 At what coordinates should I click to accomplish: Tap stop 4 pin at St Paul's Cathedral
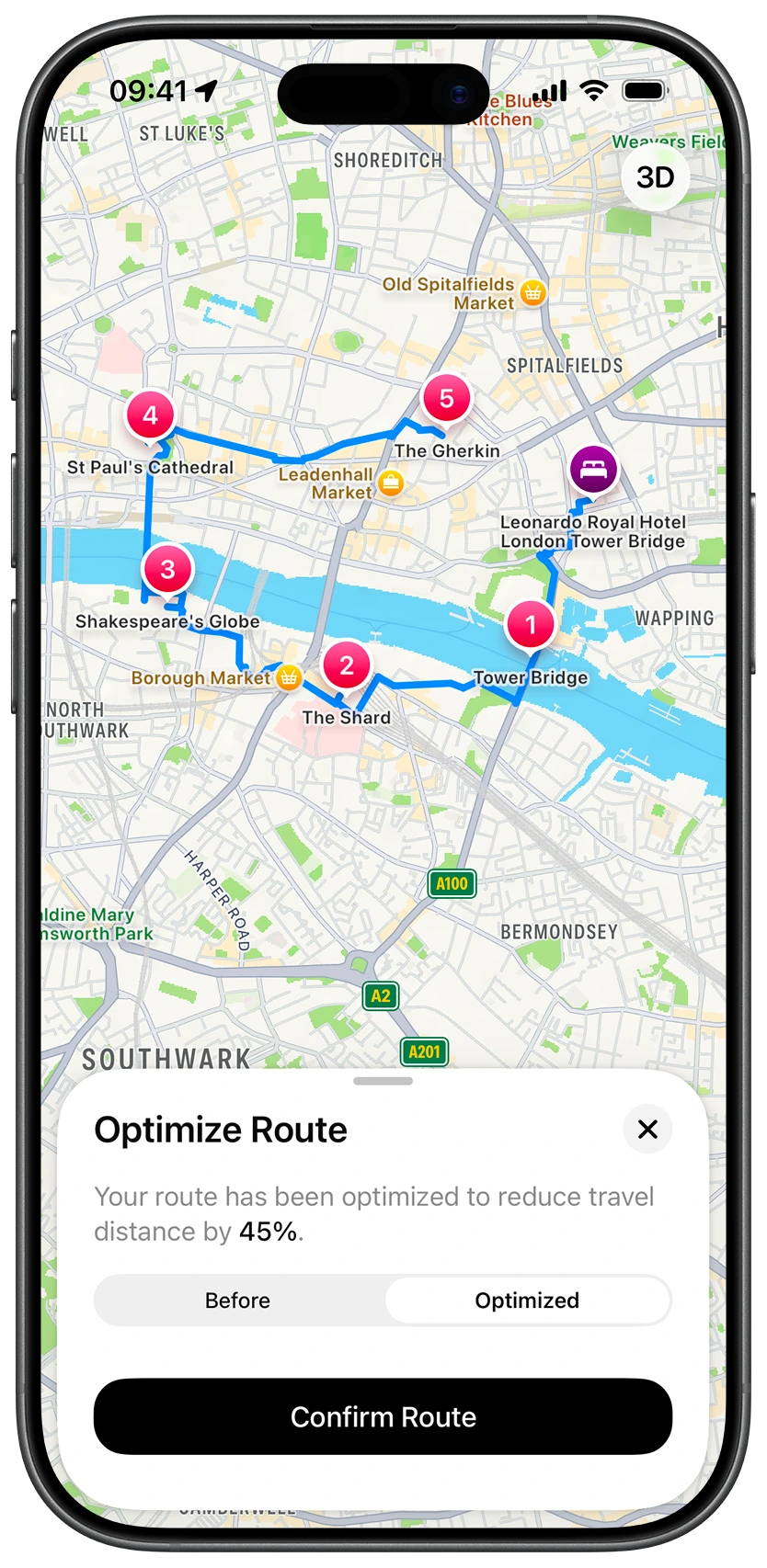pos(151,415)
